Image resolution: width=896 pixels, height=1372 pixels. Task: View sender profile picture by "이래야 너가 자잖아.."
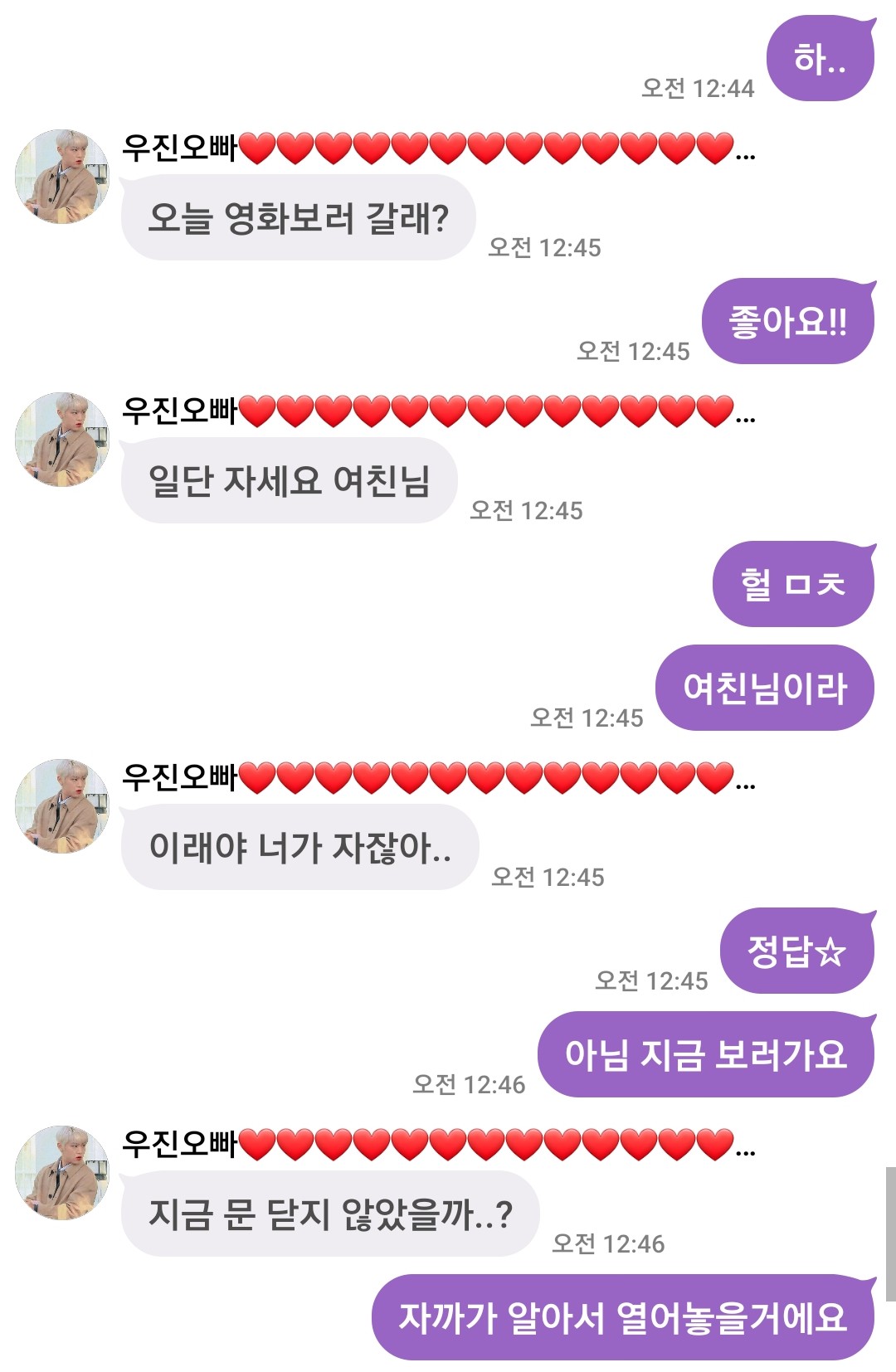click(x=62, y=806)
